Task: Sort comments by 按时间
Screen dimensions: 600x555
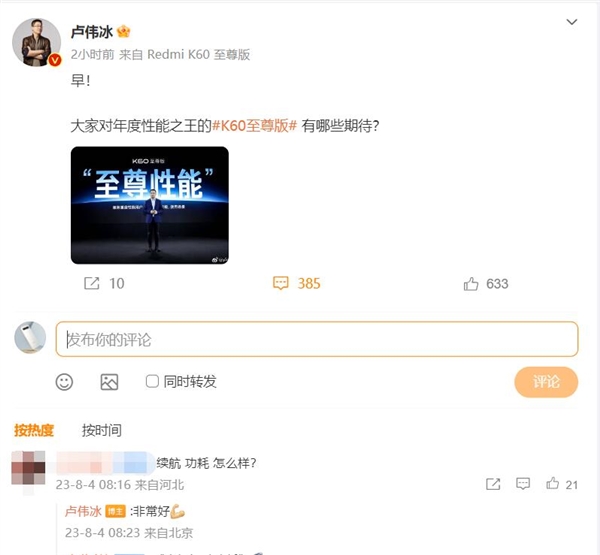Action: tap(101, 430)
